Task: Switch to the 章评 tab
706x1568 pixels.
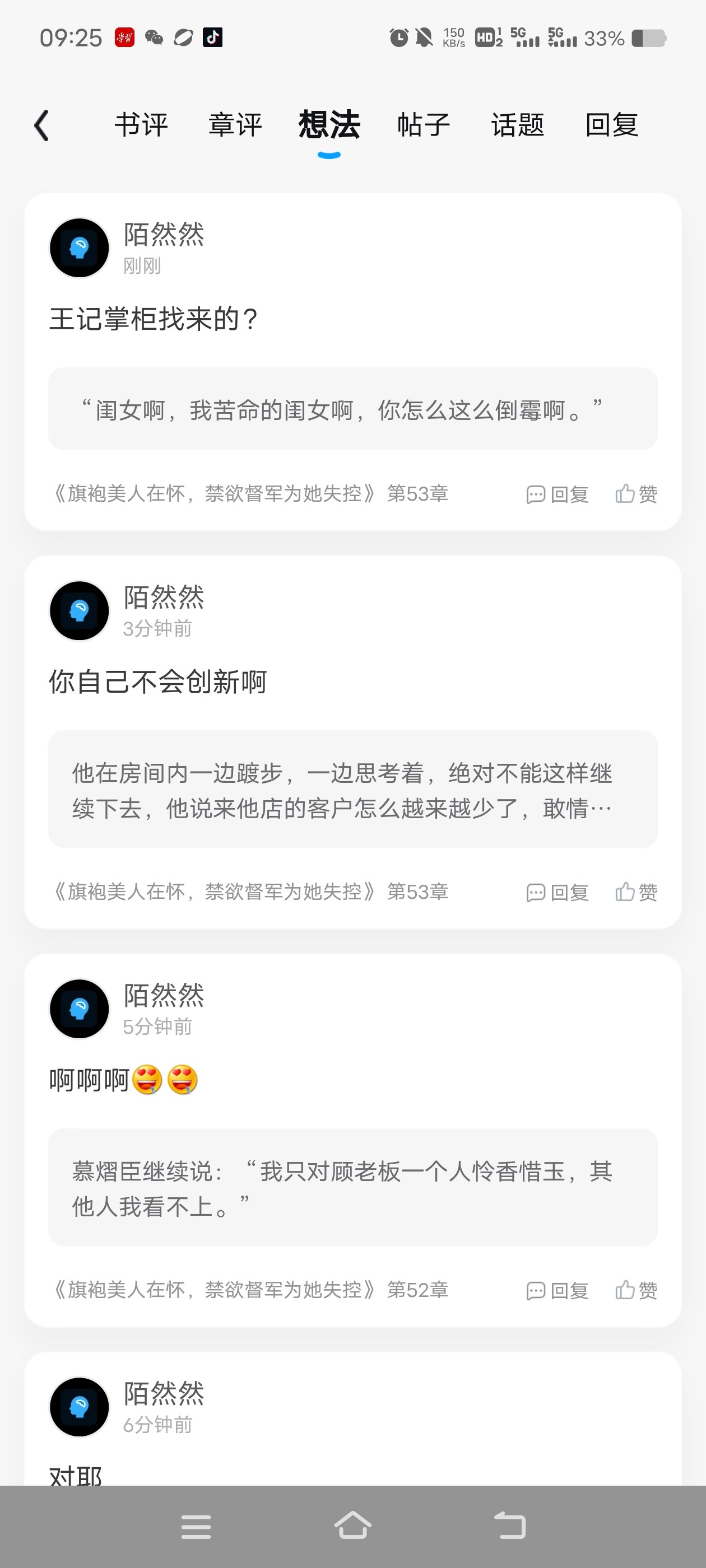Action: (x=235, y=125)
